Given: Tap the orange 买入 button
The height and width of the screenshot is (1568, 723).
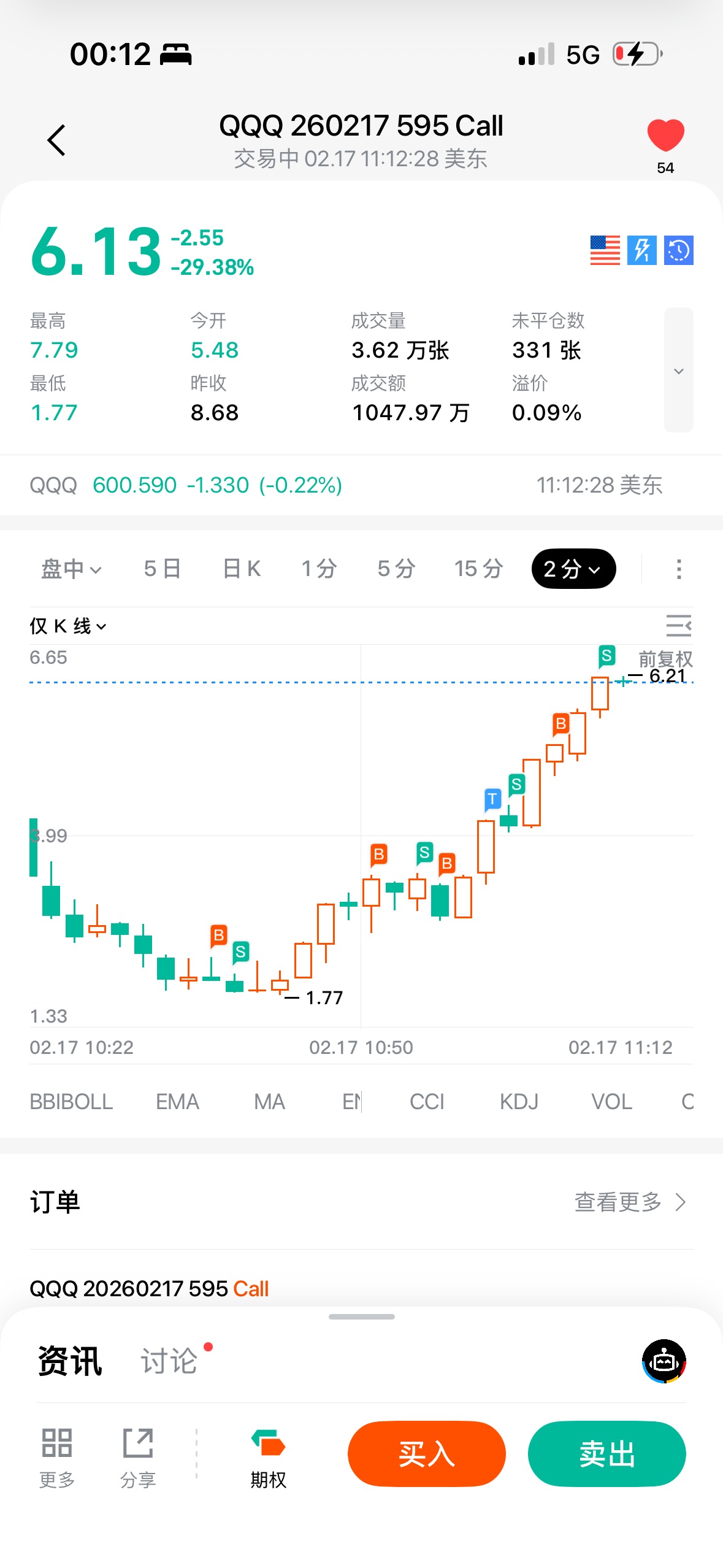Looking at the screenshot, I should (x=426, y=1453).
